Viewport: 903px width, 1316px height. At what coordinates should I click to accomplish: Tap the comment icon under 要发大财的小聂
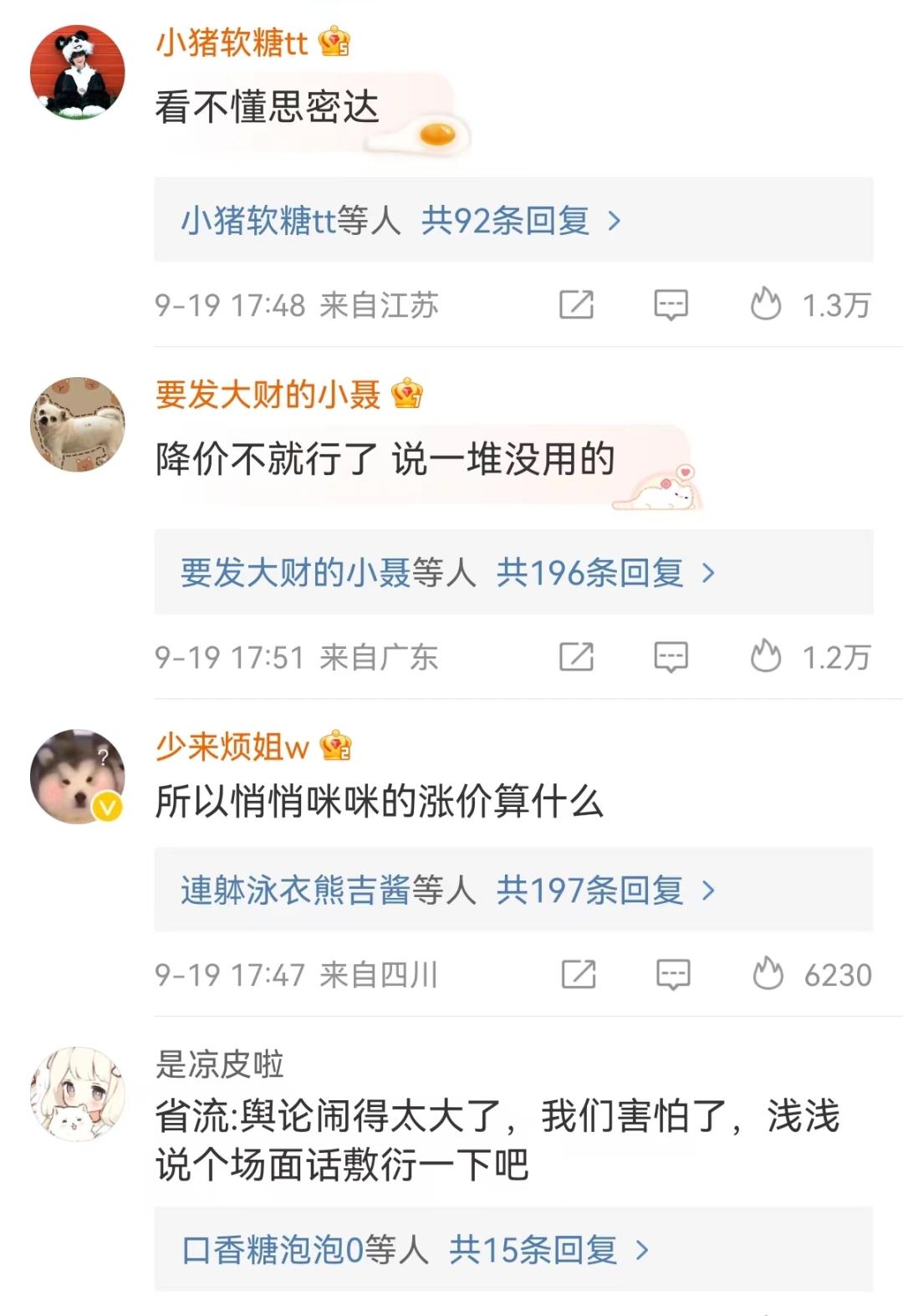tap(671, 657)
